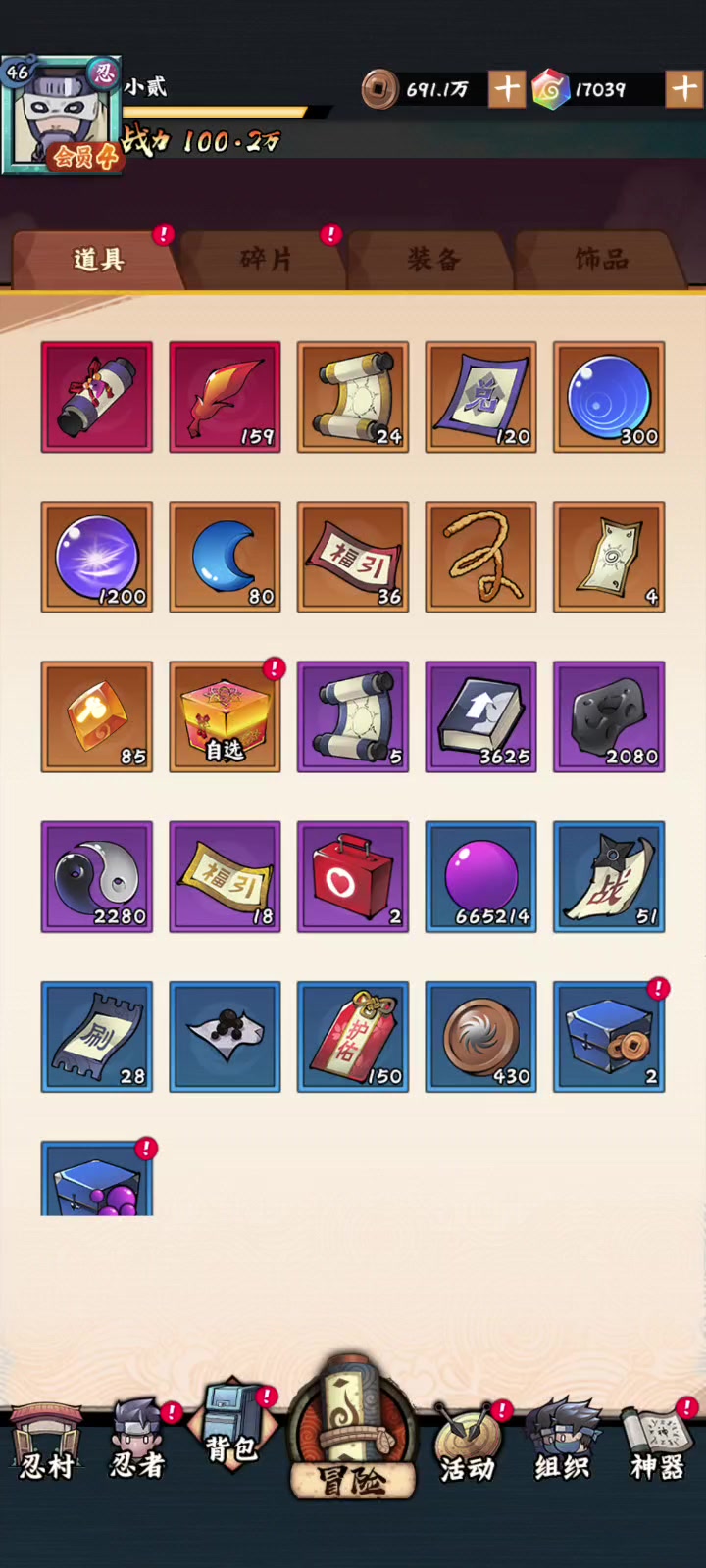
Task: Tap the plus button next to copper coins
Action: point(507,89)
